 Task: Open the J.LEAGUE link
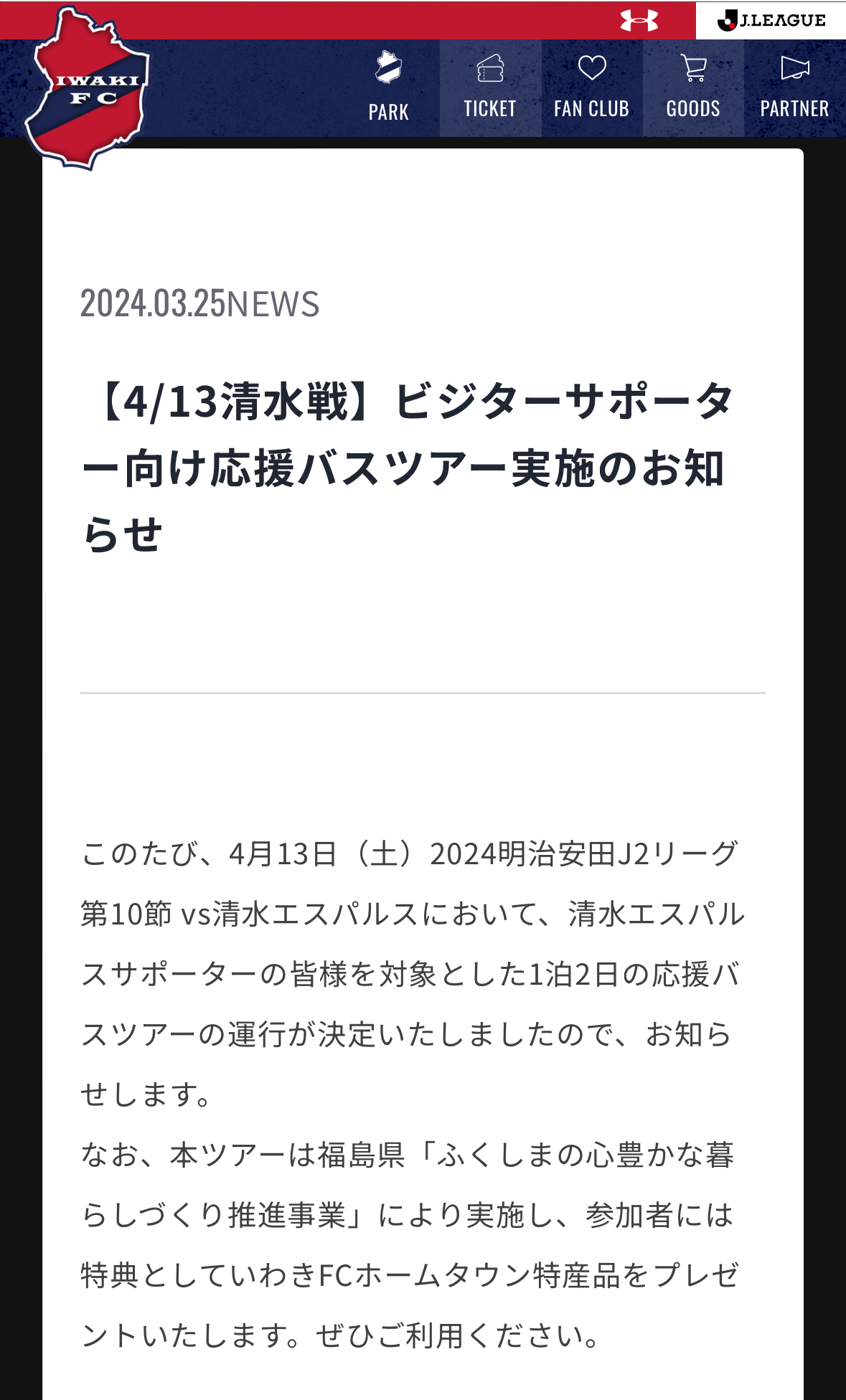point(771,20)
